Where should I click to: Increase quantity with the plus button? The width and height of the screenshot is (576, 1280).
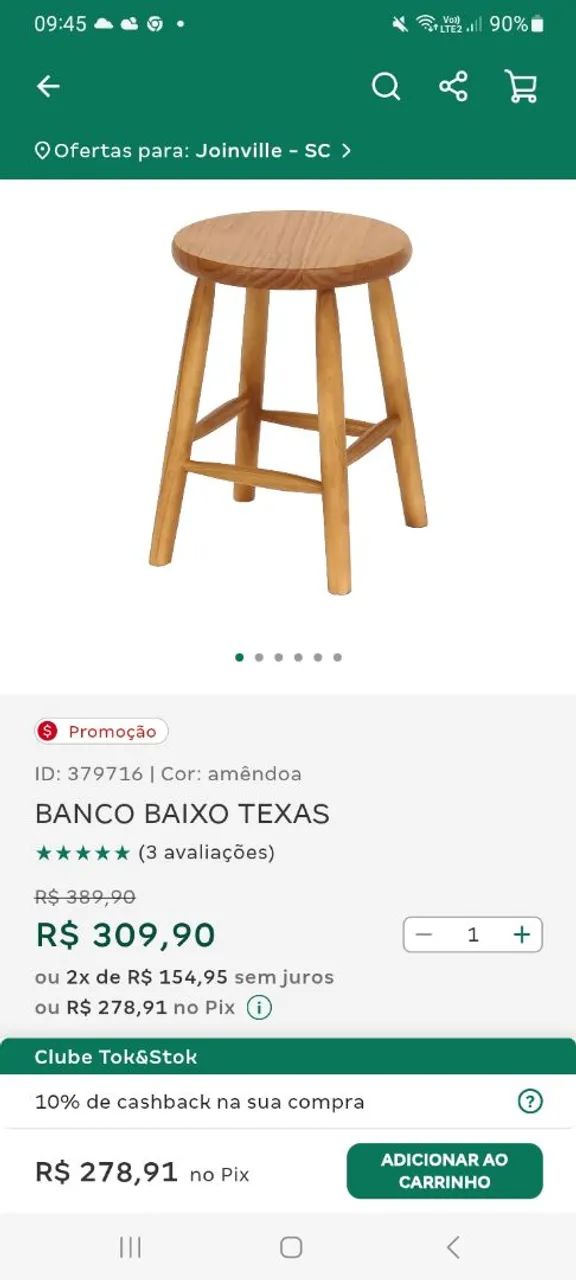(521, 935)
